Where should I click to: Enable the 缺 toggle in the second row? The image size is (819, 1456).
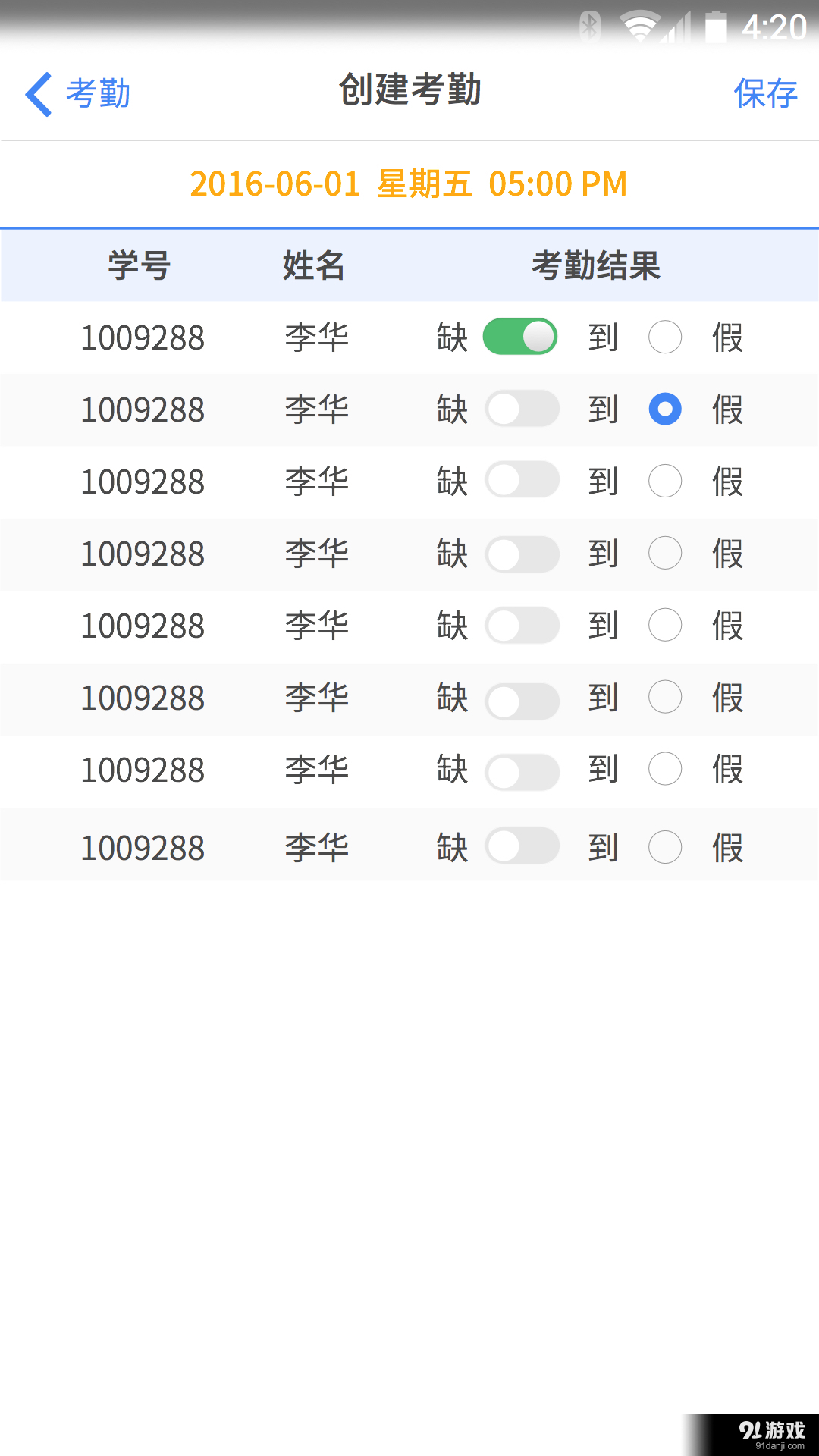tap(521, 409)
